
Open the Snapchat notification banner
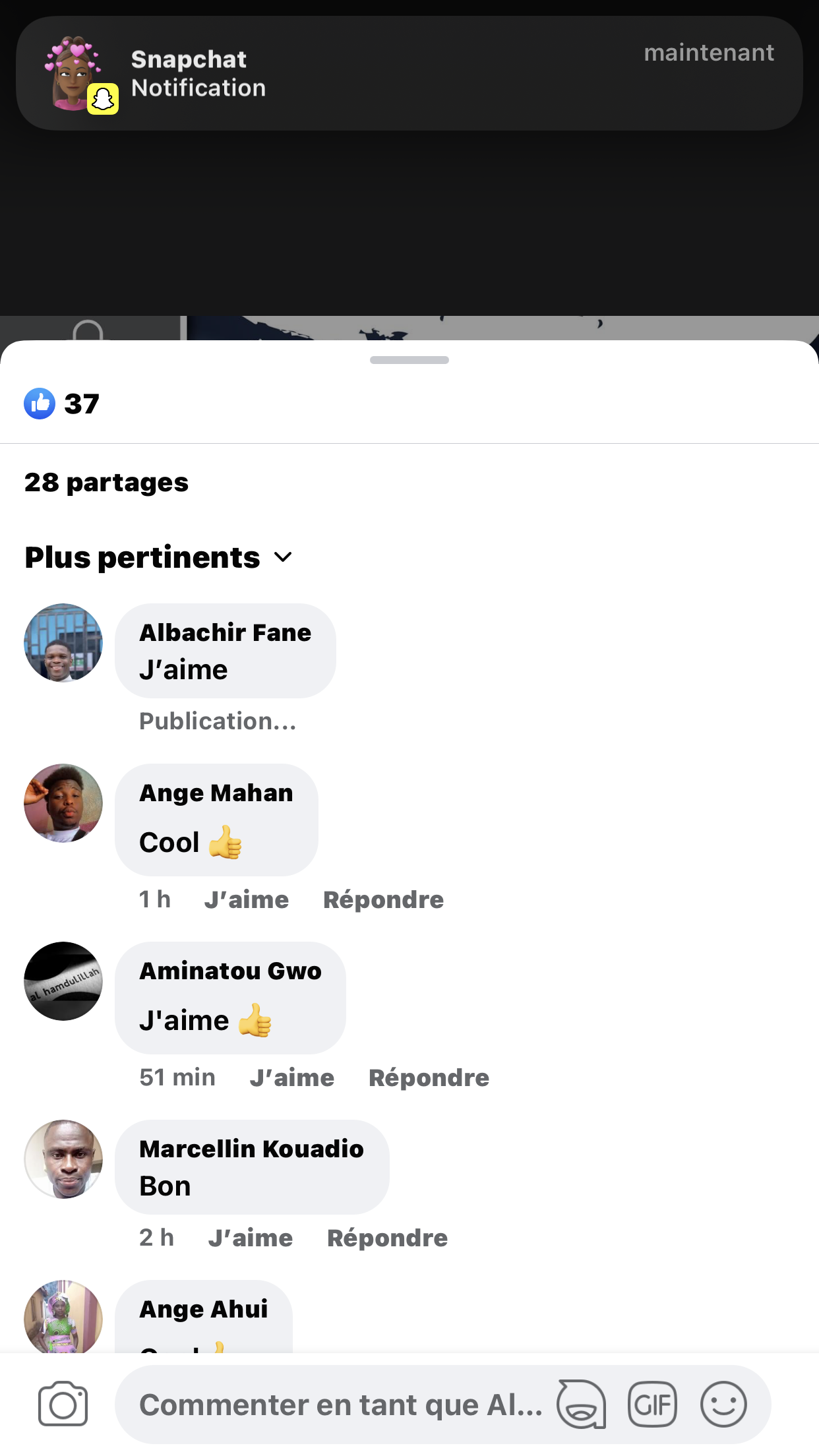(x=409, y=73)
